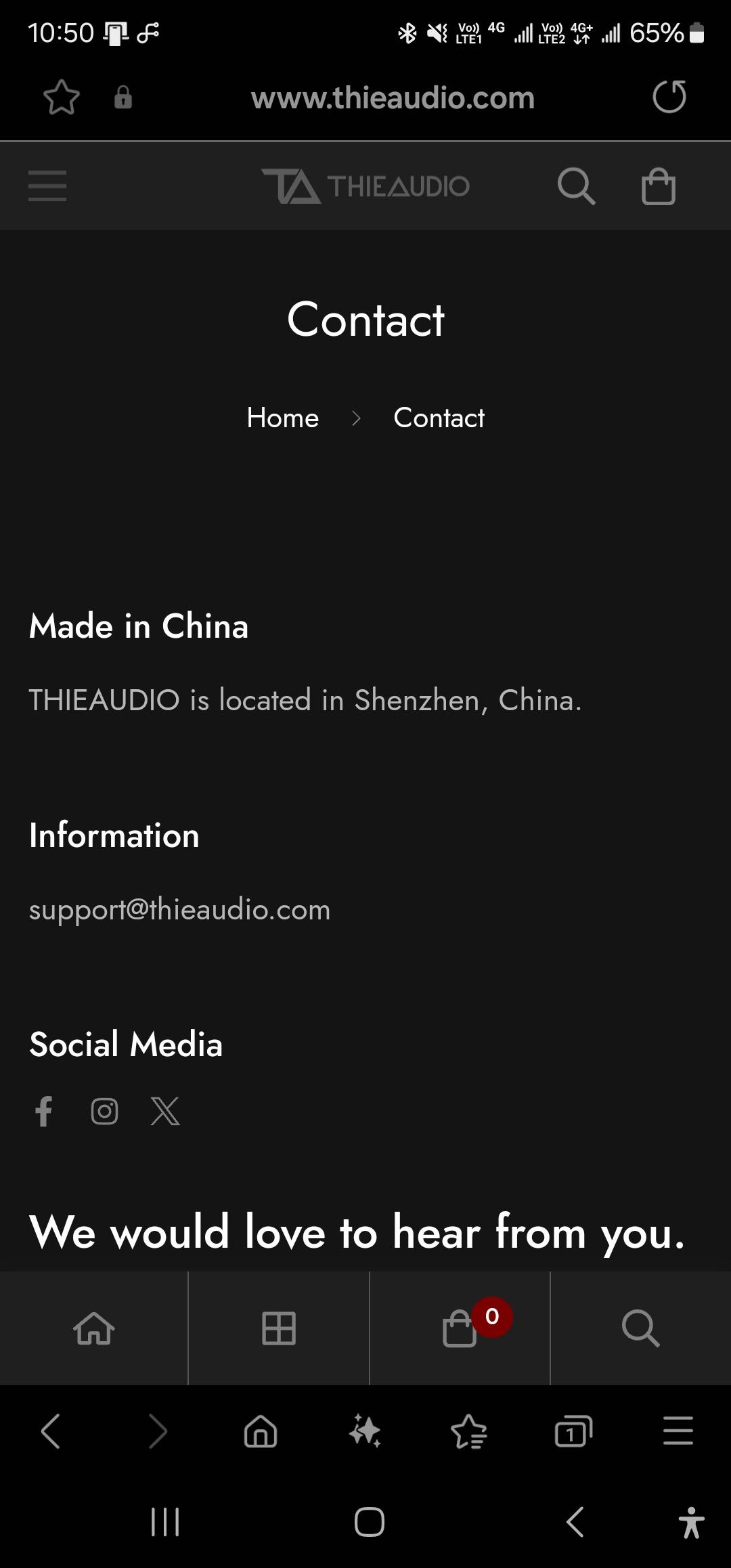Visit THIEAUDIO's Instagram profile
The image size is (731, 1568).
tap(104, 1111)
